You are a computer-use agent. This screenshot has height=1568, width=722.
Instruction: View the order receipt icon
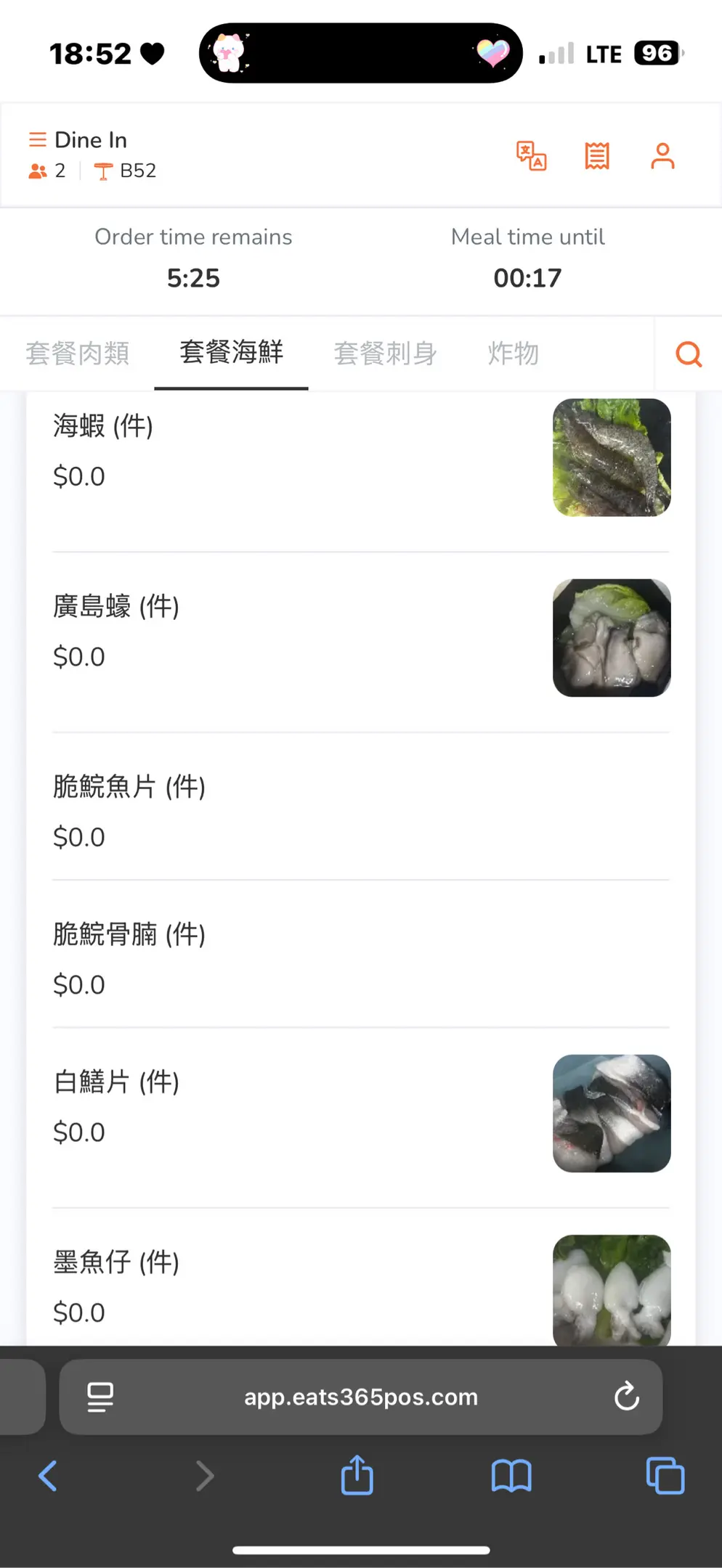coord(597,155)
